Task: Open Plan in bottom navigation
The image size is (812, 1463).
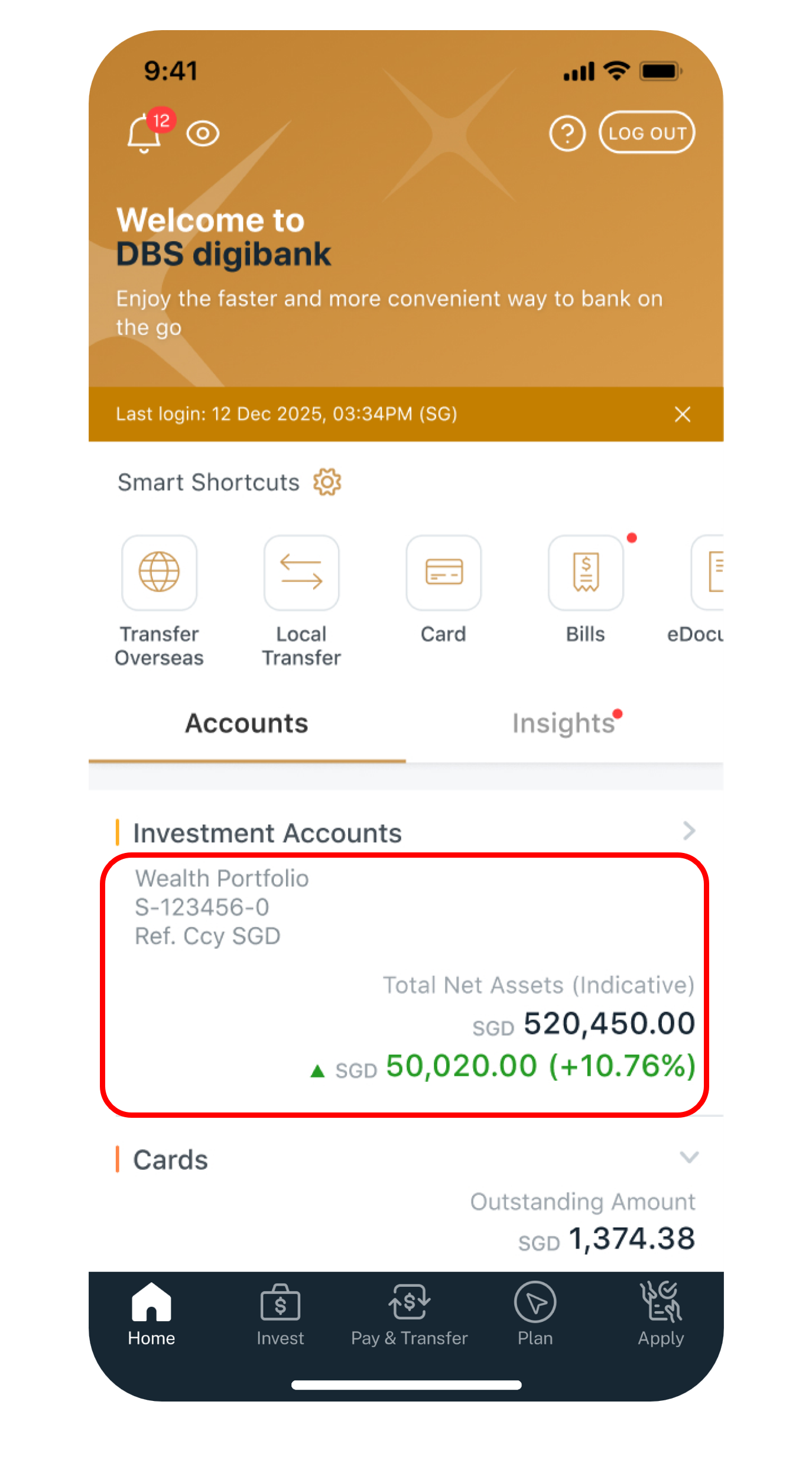Action: click(x=534, y=1312)
